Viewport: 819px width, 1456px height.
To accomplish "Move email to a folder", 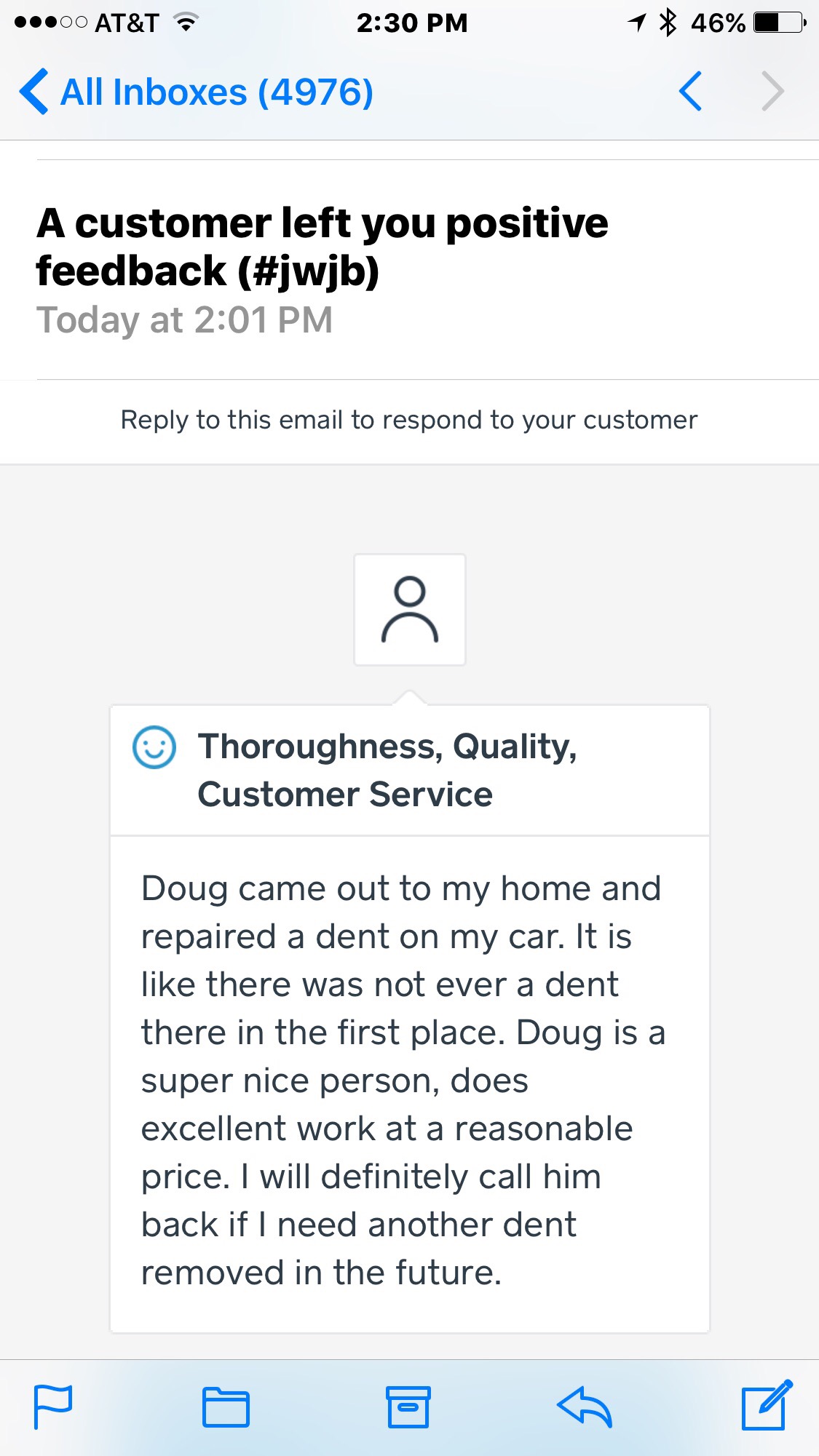I will click(226, 1407).
